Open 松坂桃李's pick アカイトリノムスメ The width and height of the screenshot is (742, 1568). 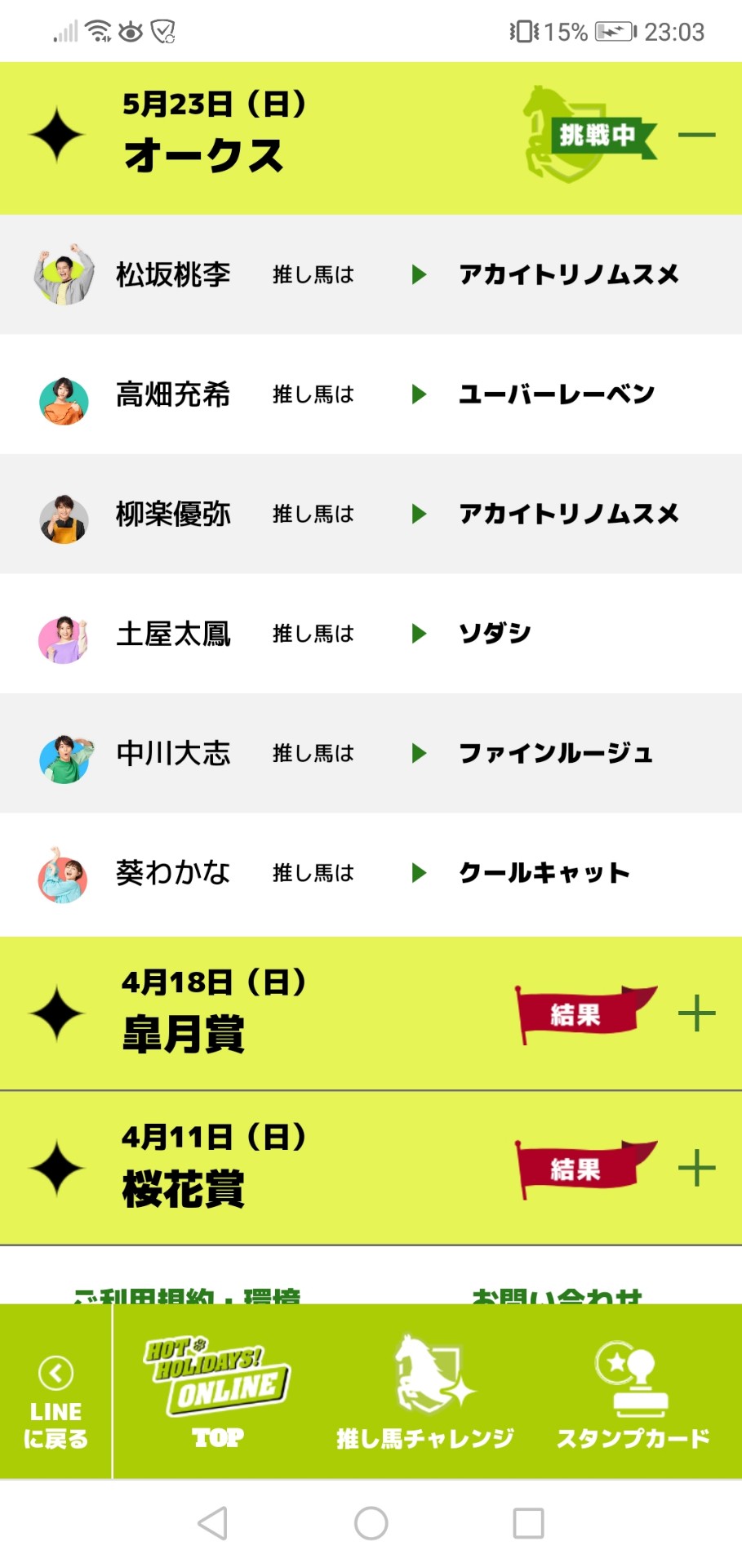[x=568, y=274]
